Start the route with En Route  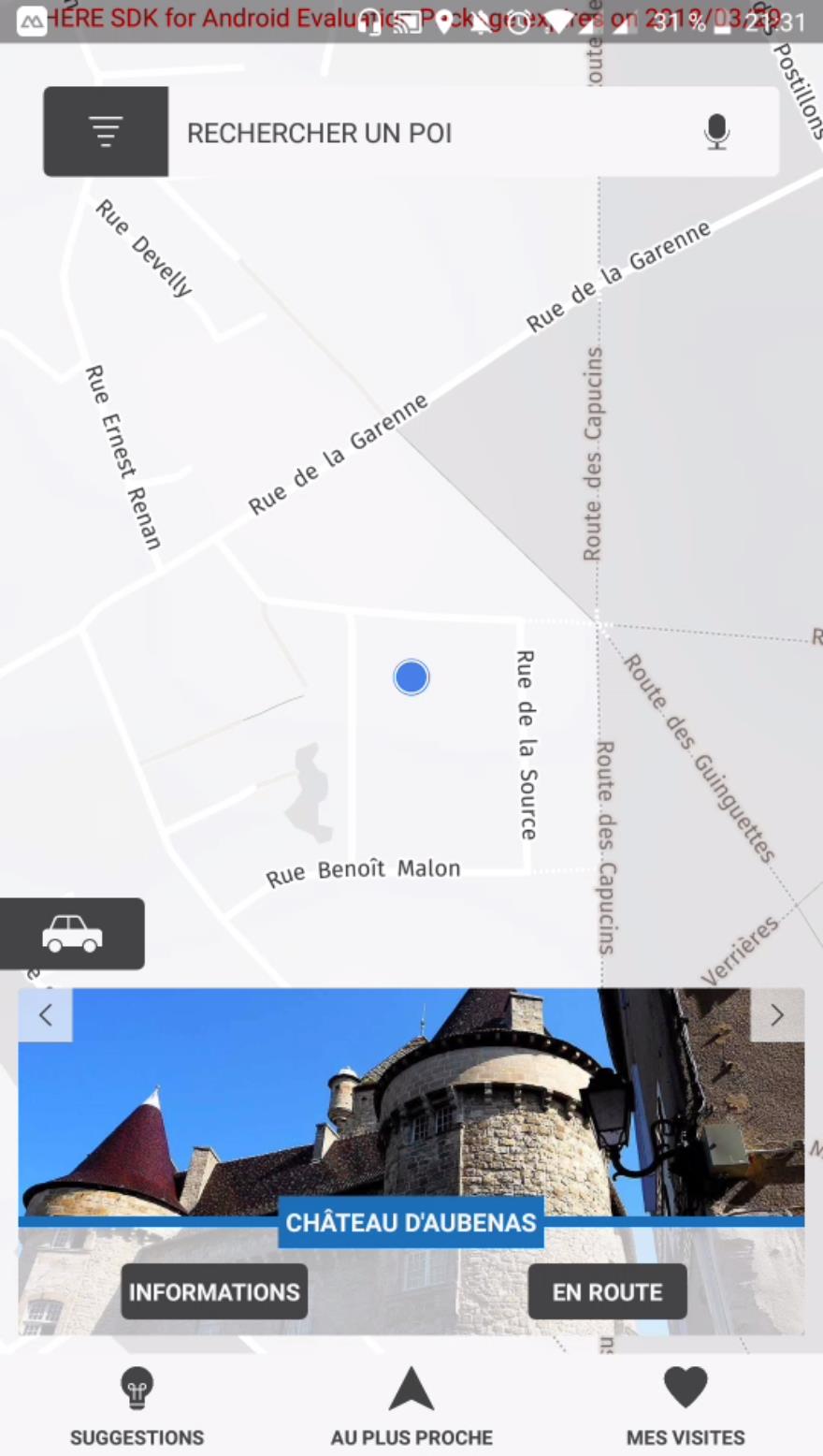pos(607,1292)
